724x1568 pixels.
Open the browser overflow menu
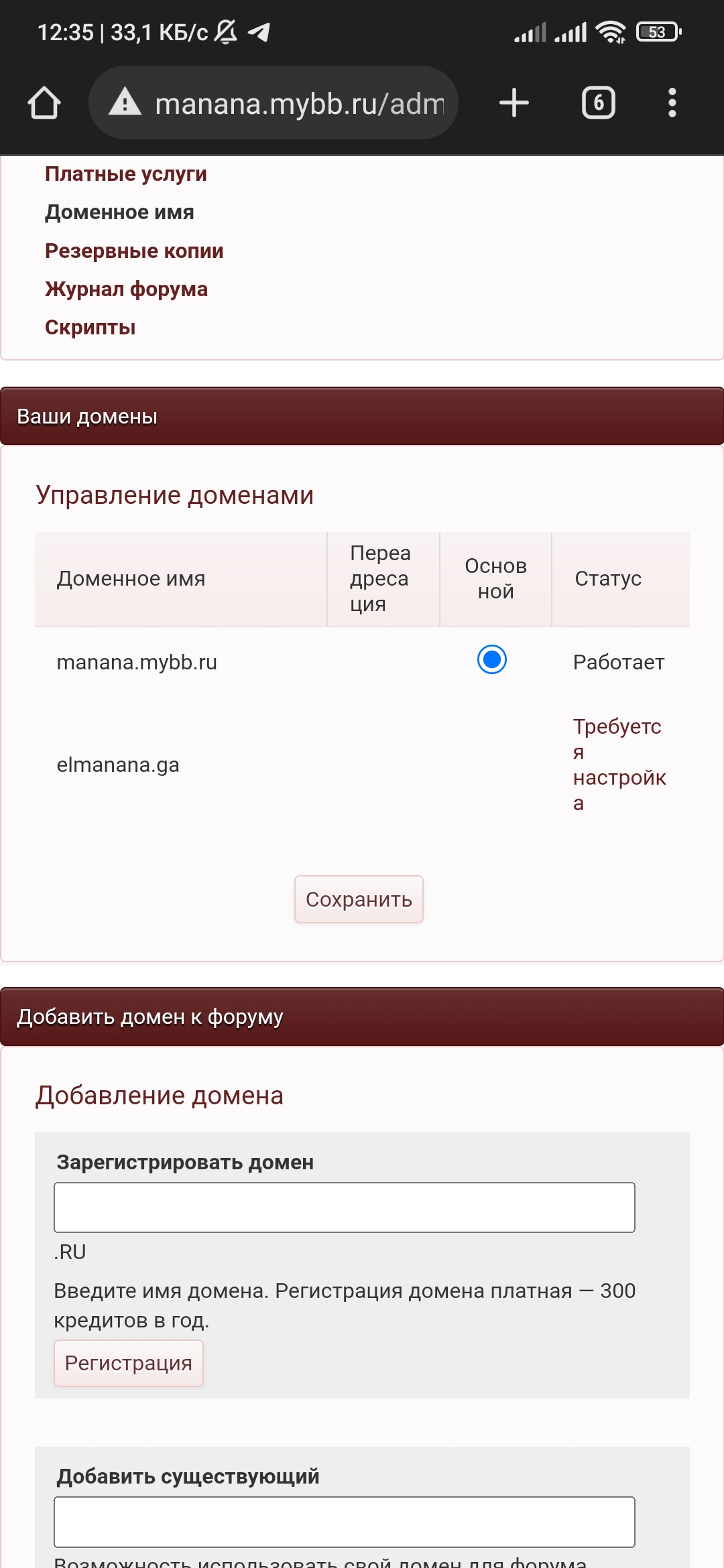point(672,103)
